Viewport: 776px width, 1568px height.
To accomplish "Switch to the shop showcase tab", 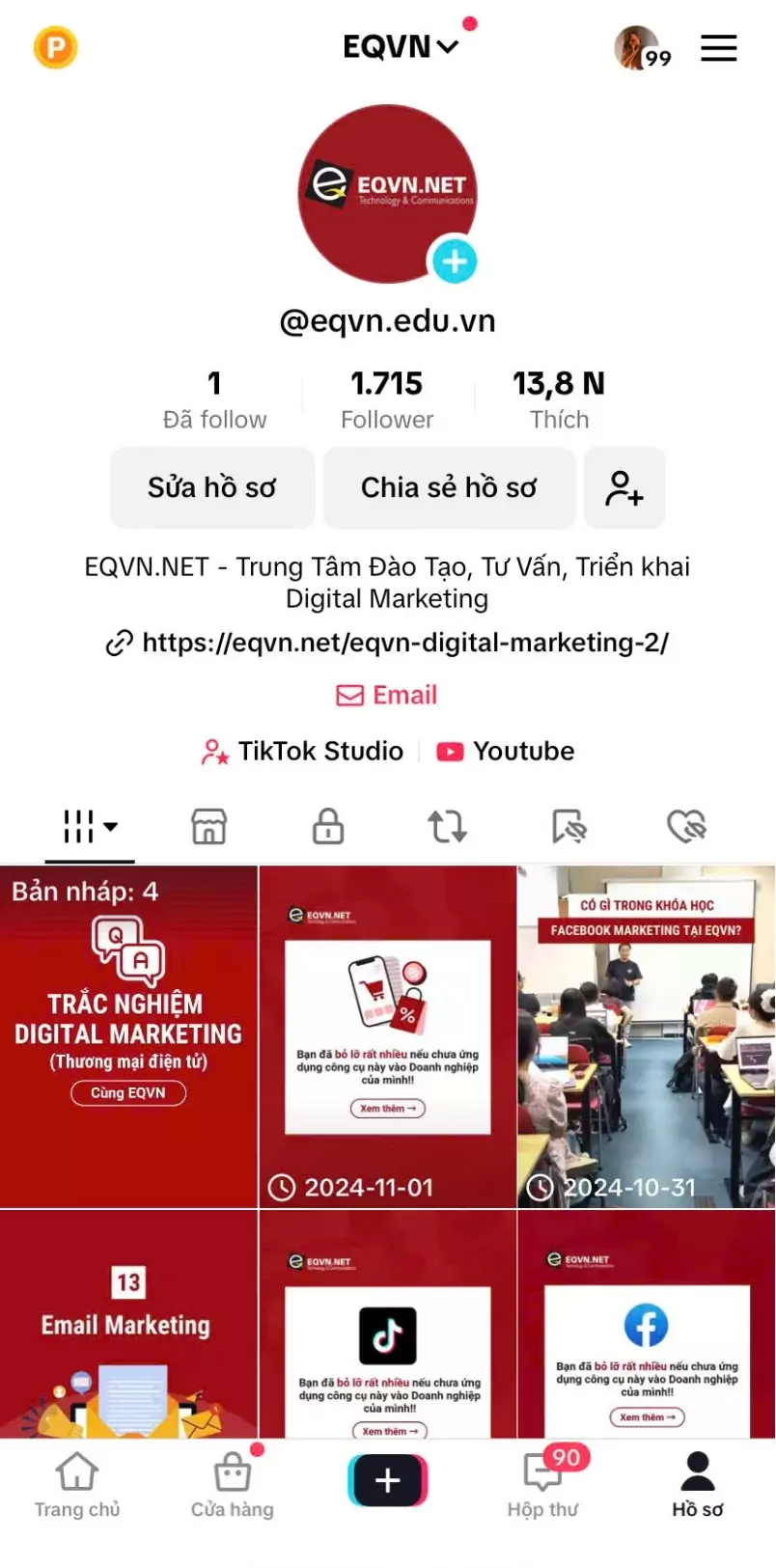I will pos(208,827).
